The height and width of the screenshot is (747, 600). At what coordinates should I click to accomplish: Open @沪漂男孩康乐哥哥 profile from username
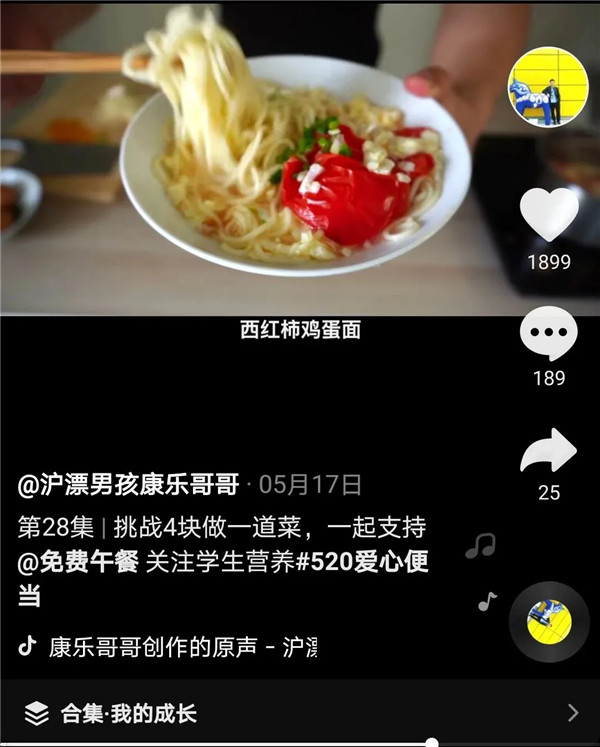coord(128,486)
